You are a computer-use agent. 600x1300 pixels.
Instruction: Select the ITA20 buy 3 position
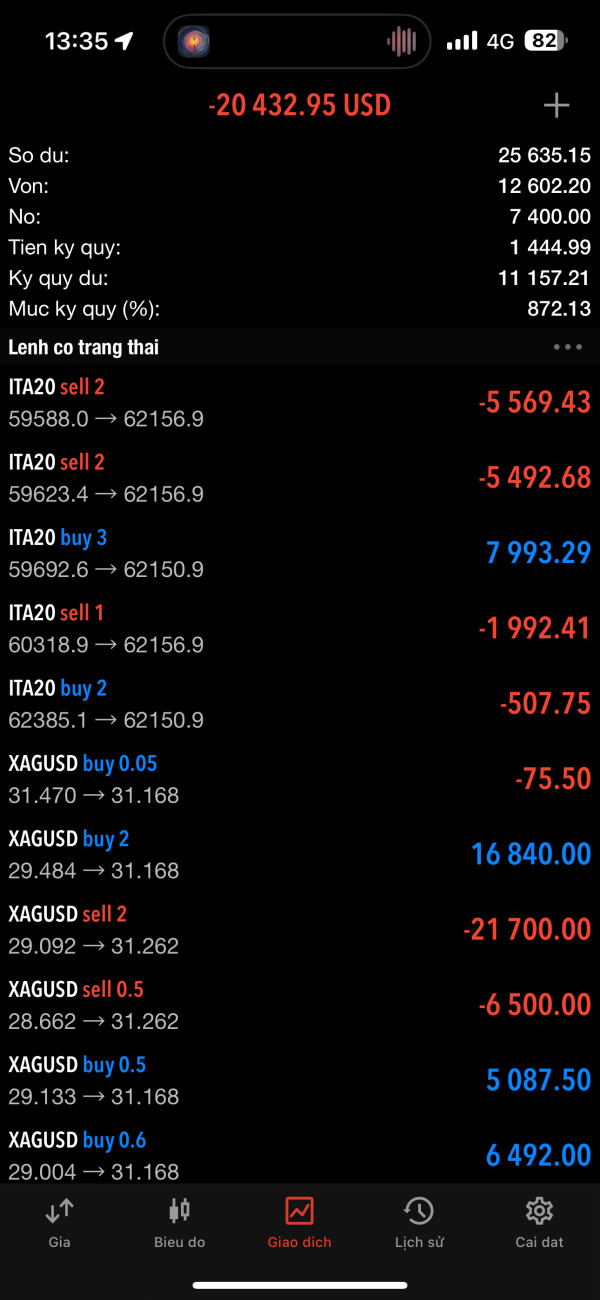click(x=300, y=553)
